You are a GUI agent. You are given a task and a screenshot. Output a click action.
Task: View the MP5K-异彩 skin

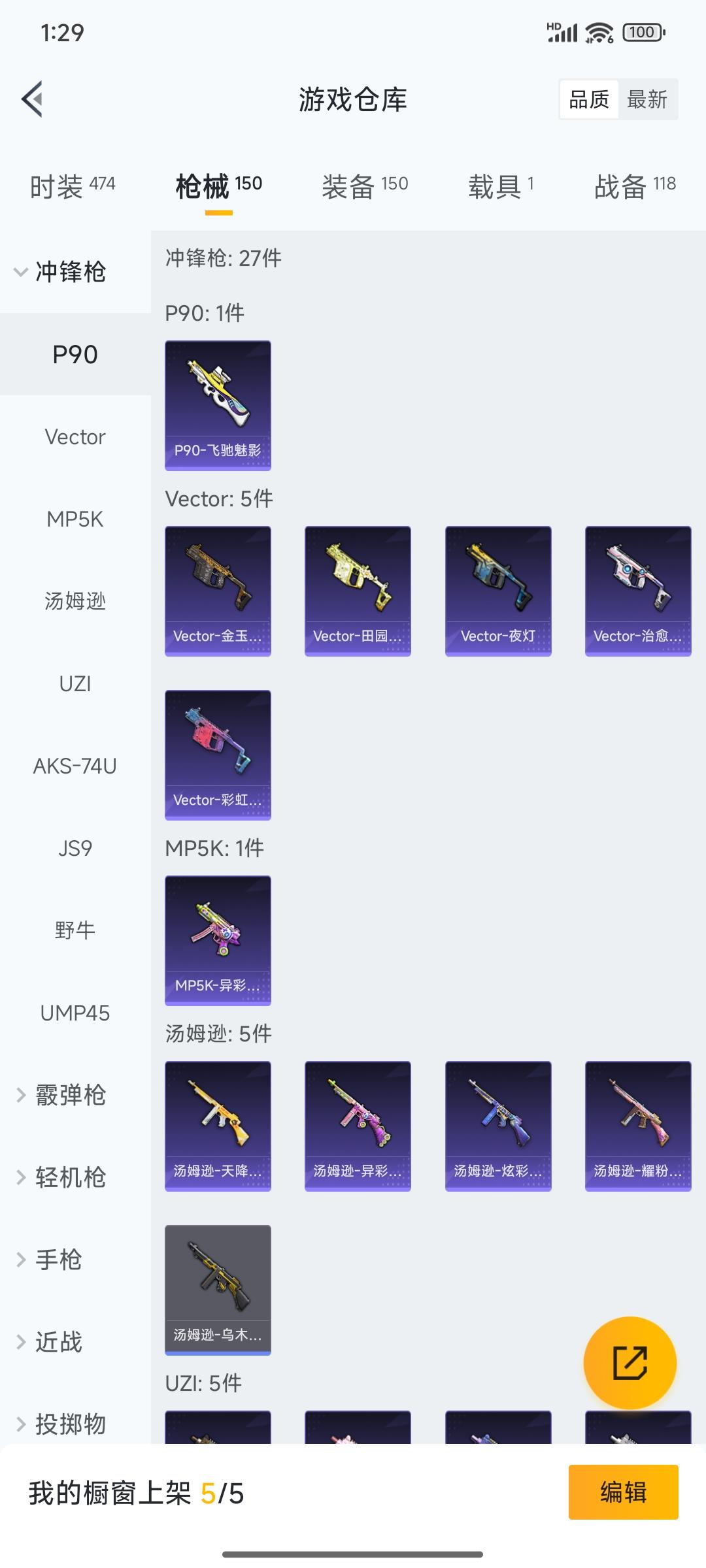[218, 940]
